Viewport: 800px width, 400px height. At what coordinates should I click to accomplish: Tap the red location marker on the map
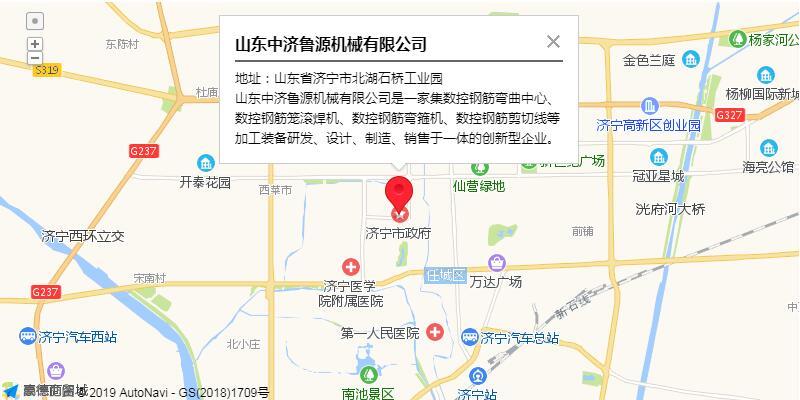399,195
